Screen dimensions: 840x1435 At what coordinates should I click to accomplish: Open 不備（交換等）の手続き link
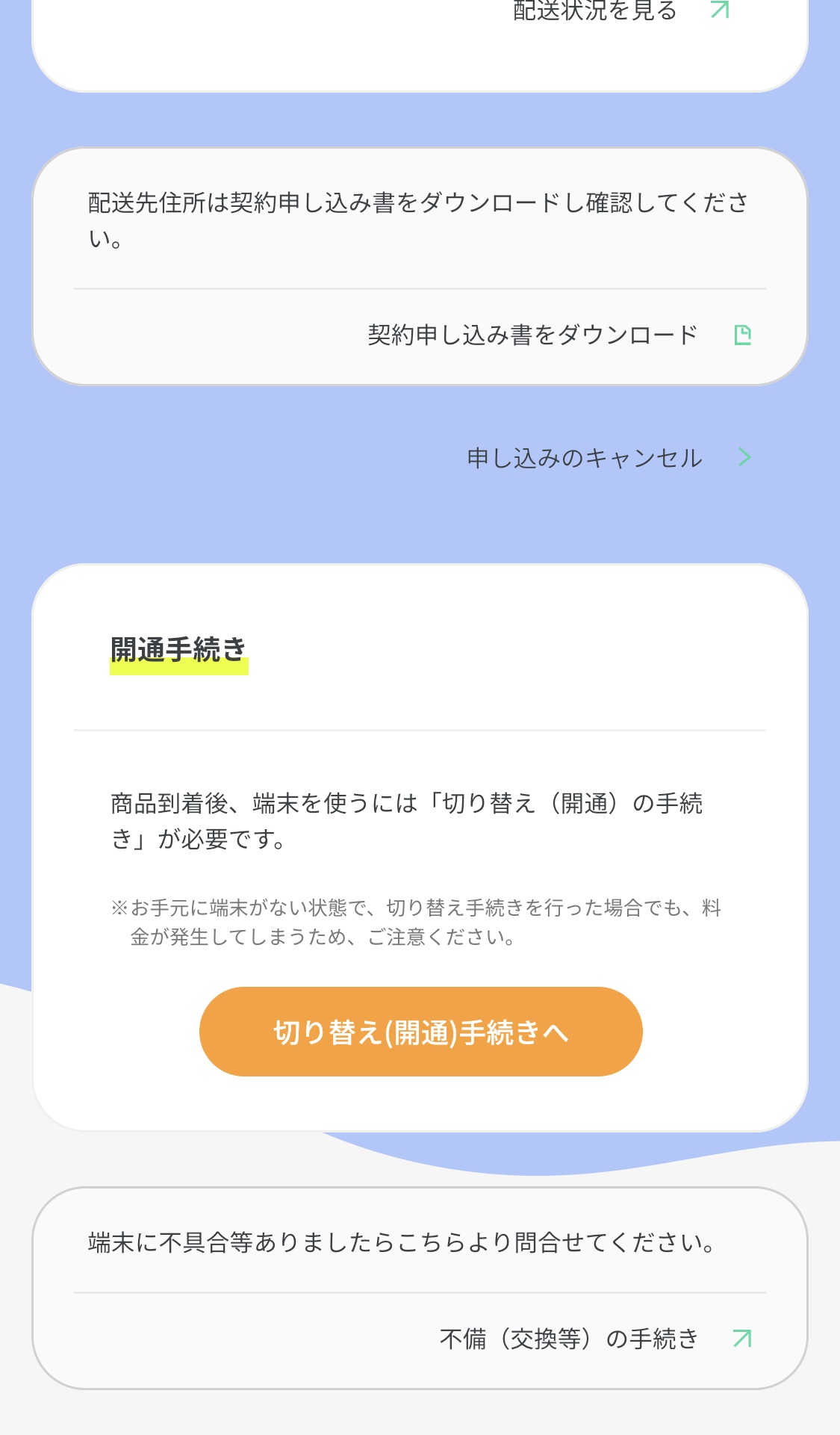point(596,1338)
